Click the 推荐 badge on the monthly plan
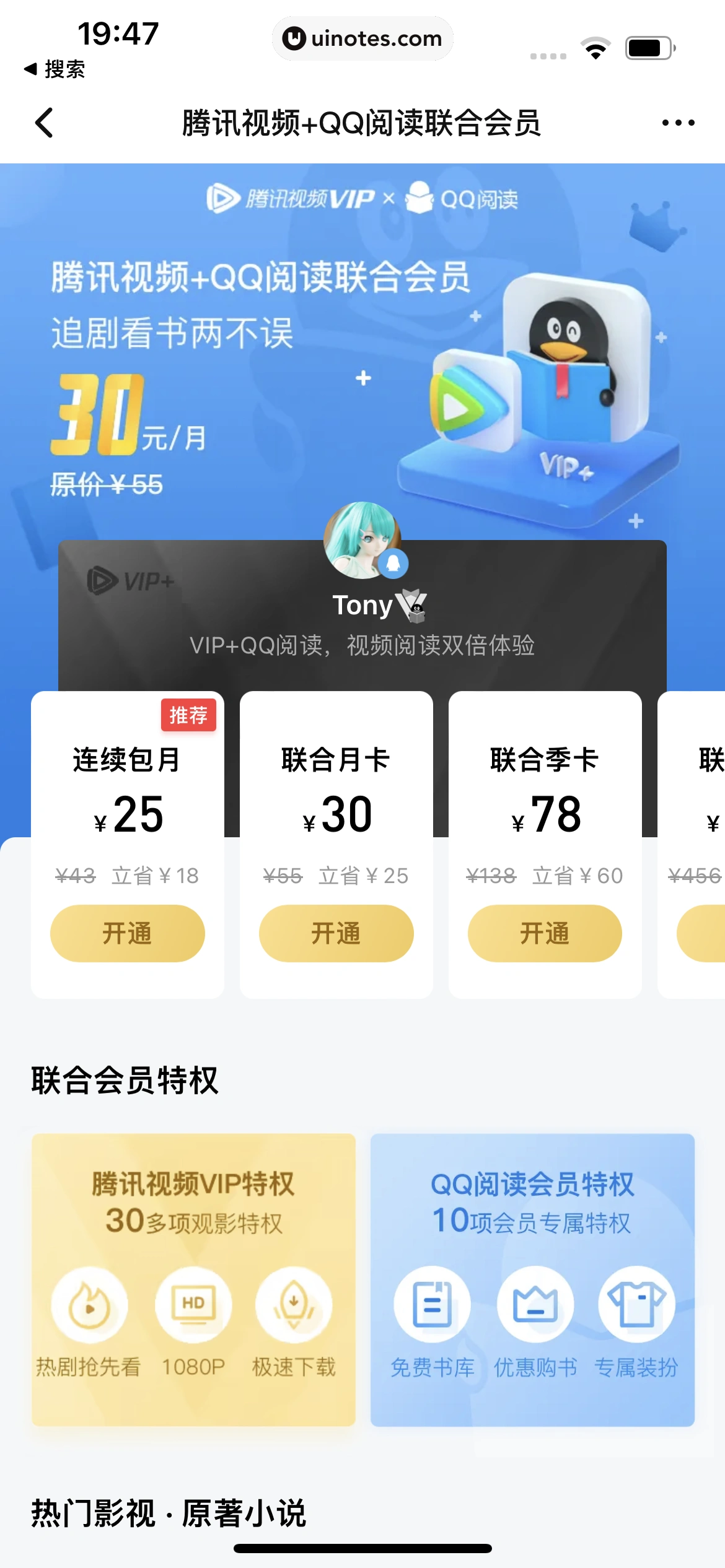The width and height of the screenshot is (725, 1568). point(189,715)
